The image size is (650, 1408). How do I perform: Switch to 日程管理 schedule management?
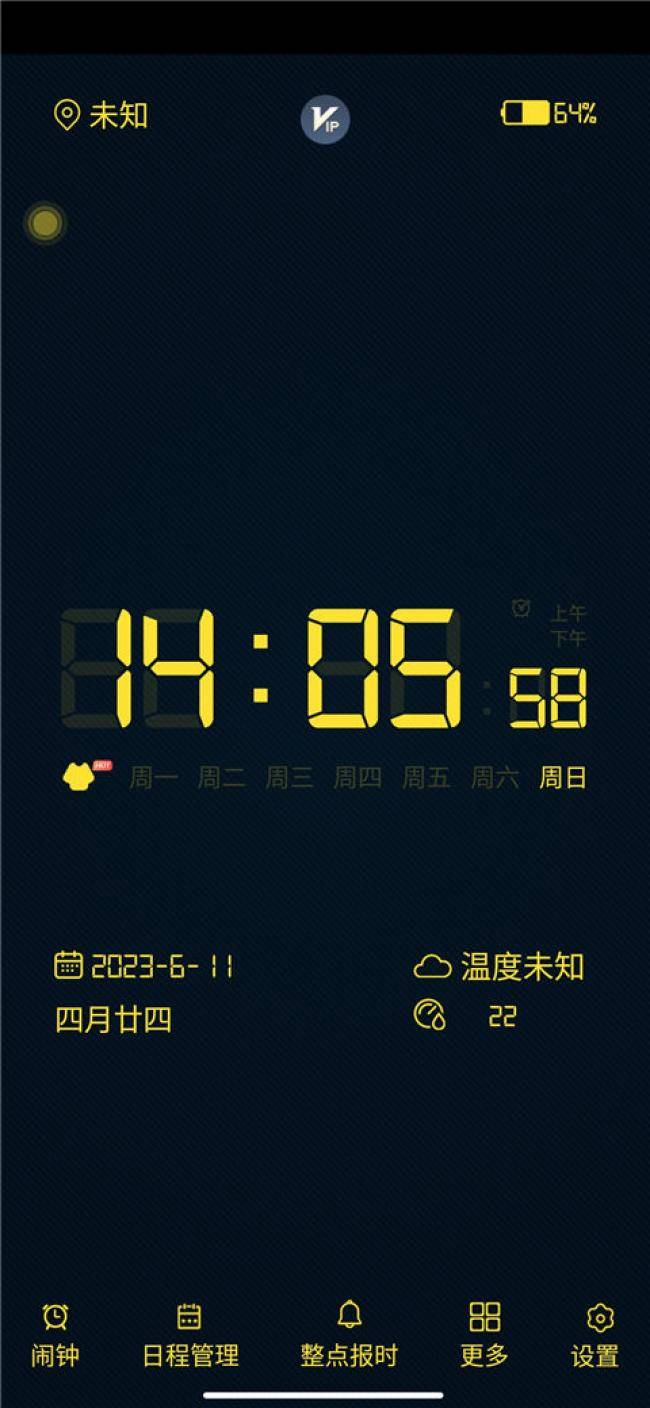point(190,1335)
